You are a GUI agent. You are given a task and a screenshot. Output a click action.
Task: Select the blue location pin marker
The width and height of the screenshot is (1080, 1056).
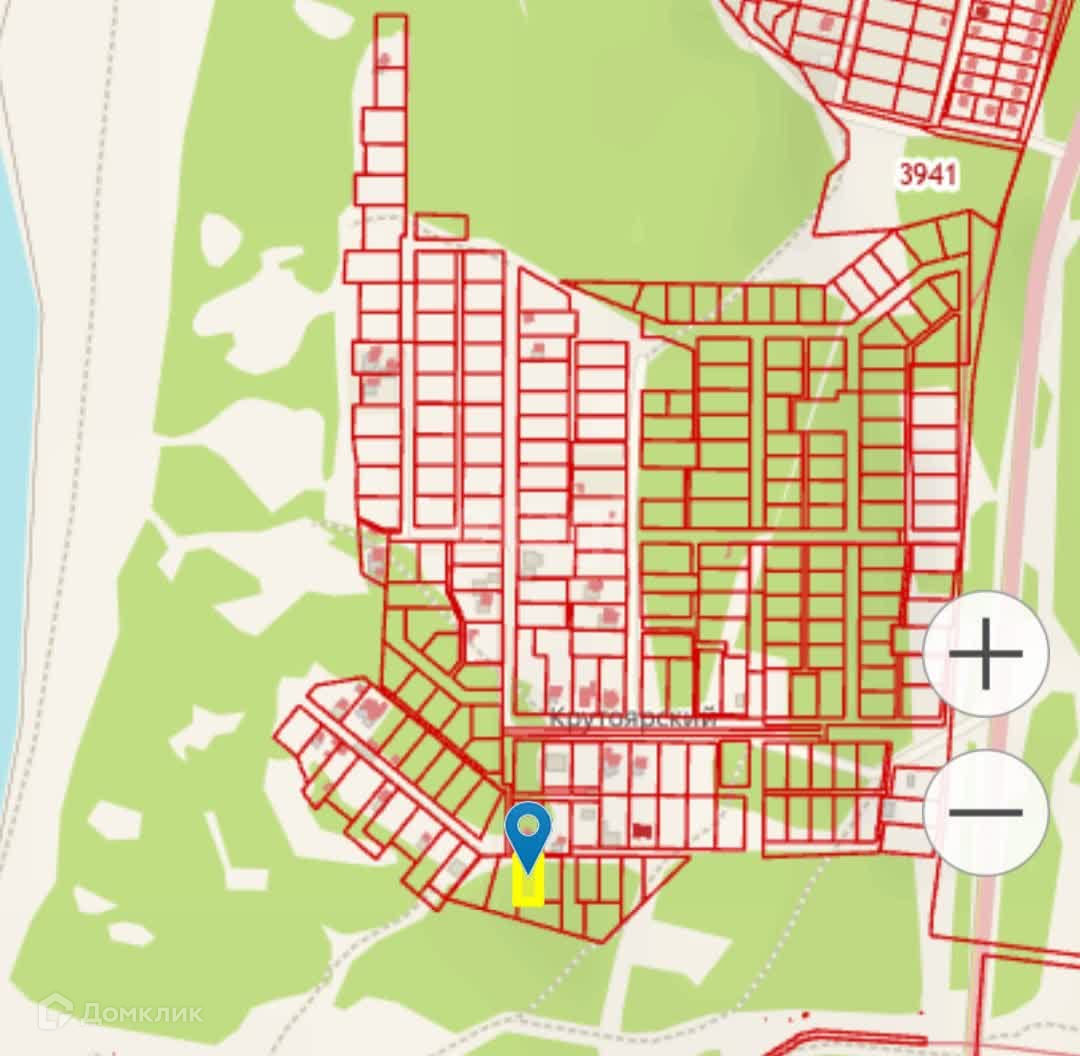527,830
